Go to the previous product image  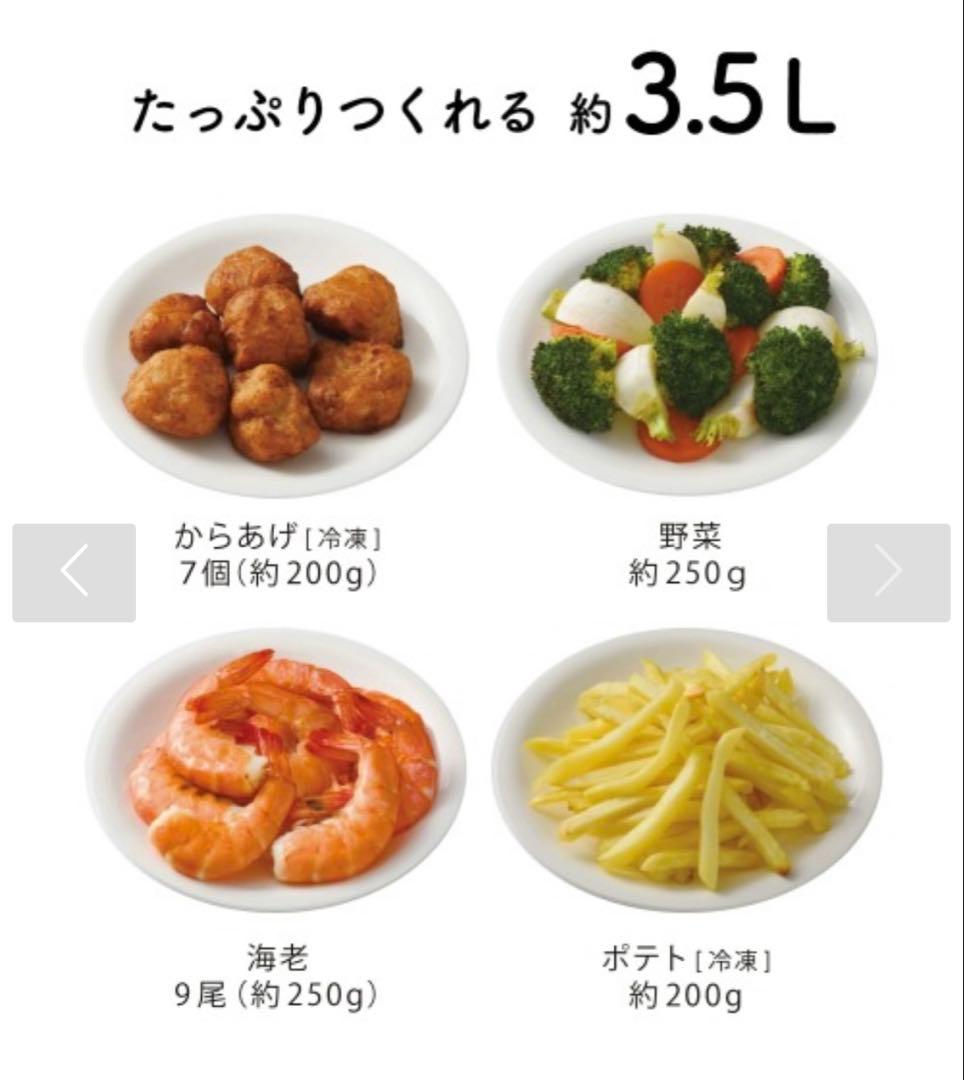[74, 572]
